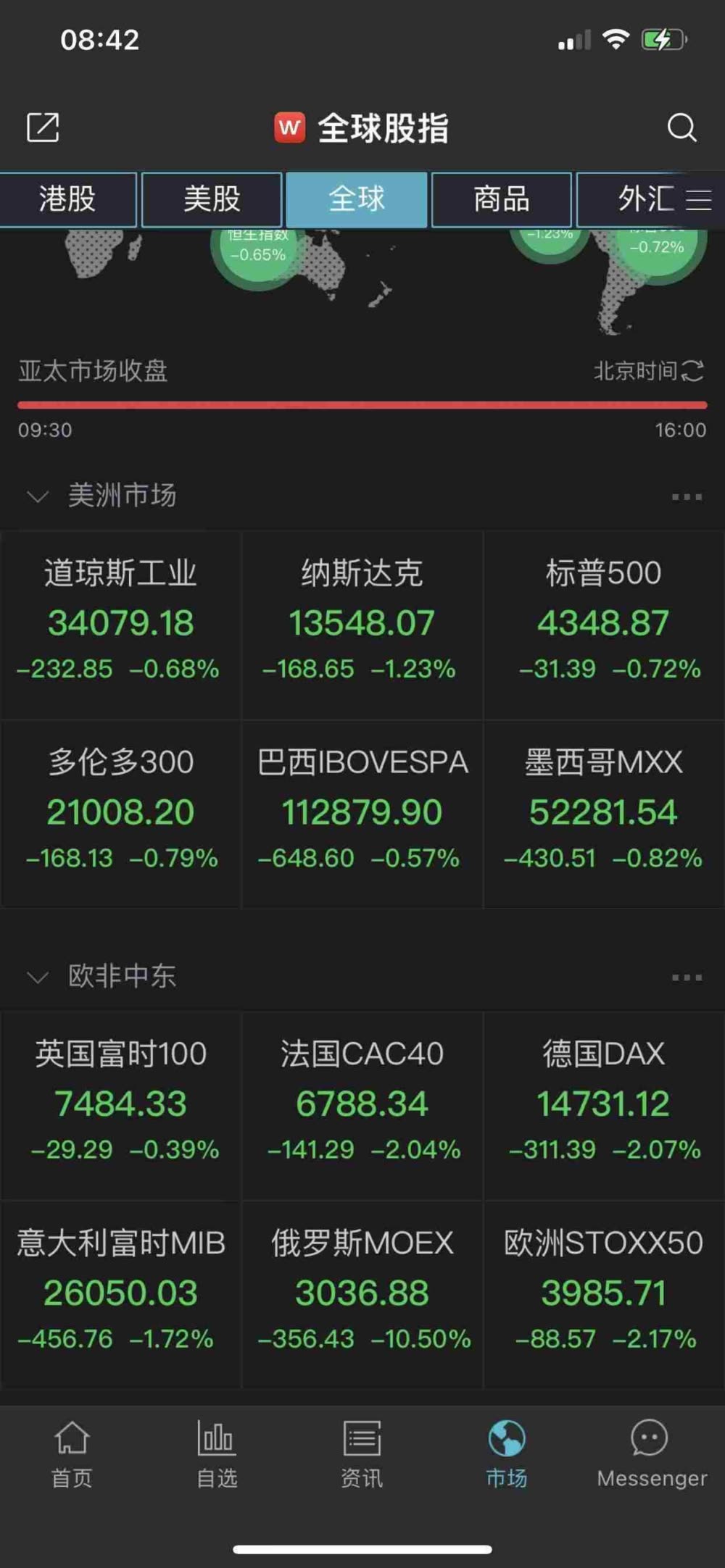Viewport: 725px width, 1568px height.
Task: Open the search magnifier icon
Action: tap(681, 128)
